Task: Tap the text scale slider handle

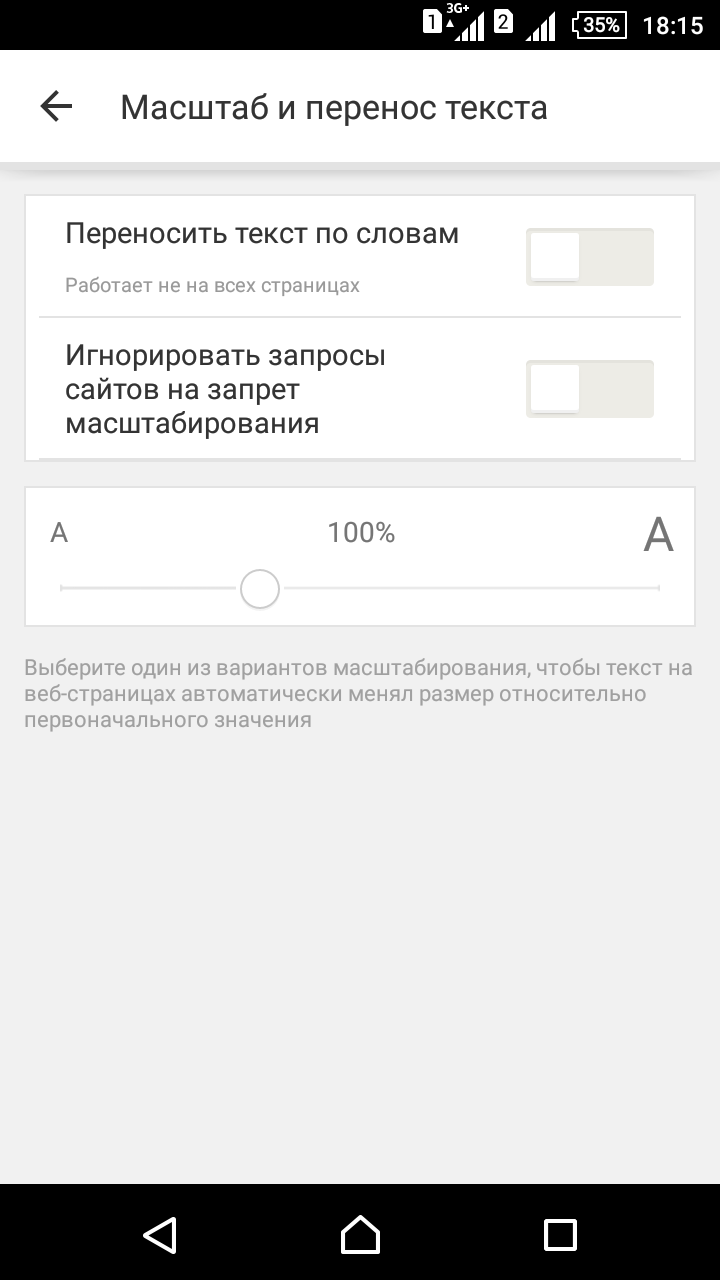Action: pos(260,589)
